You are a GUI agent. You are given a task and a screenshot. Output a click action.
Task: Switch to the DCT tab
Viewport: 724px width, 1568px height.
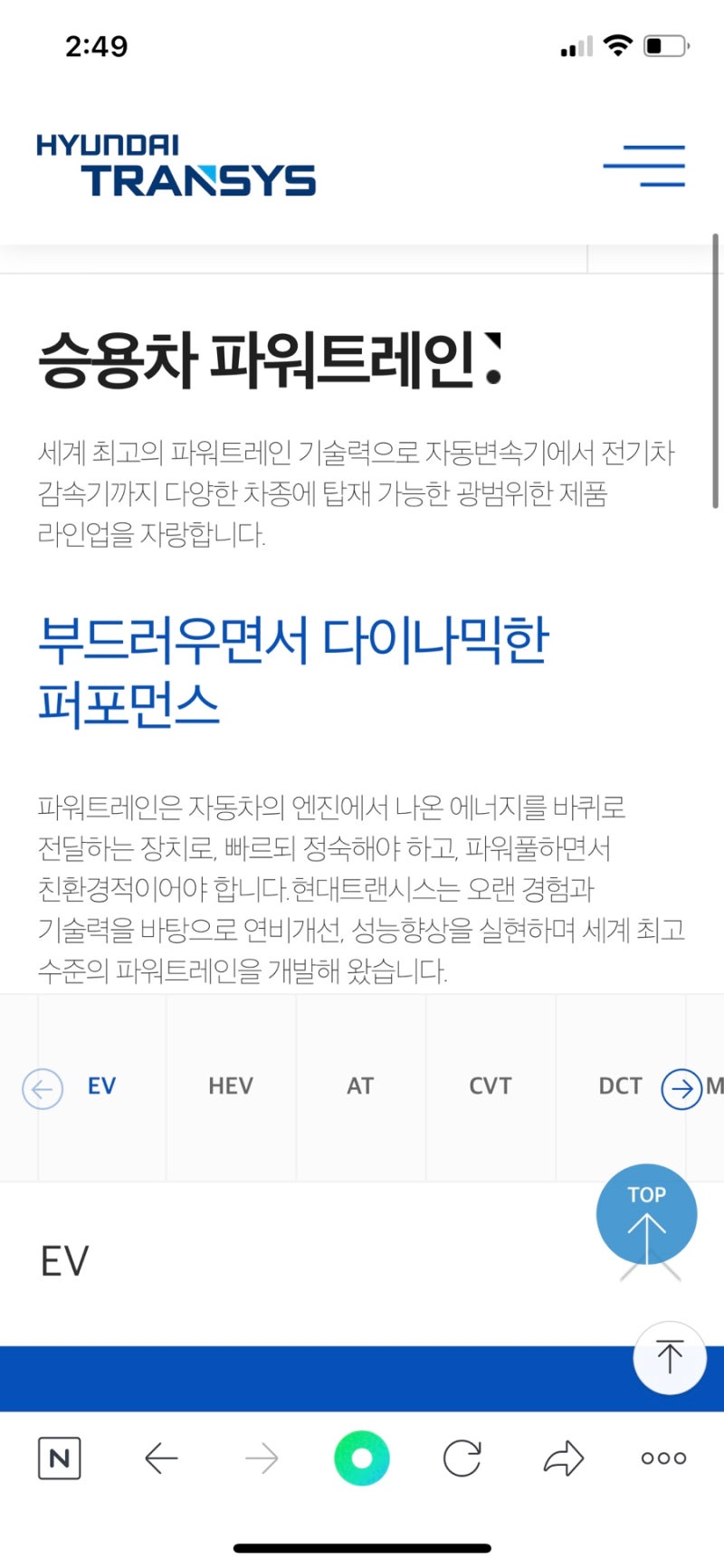[x=620, y=1086]
